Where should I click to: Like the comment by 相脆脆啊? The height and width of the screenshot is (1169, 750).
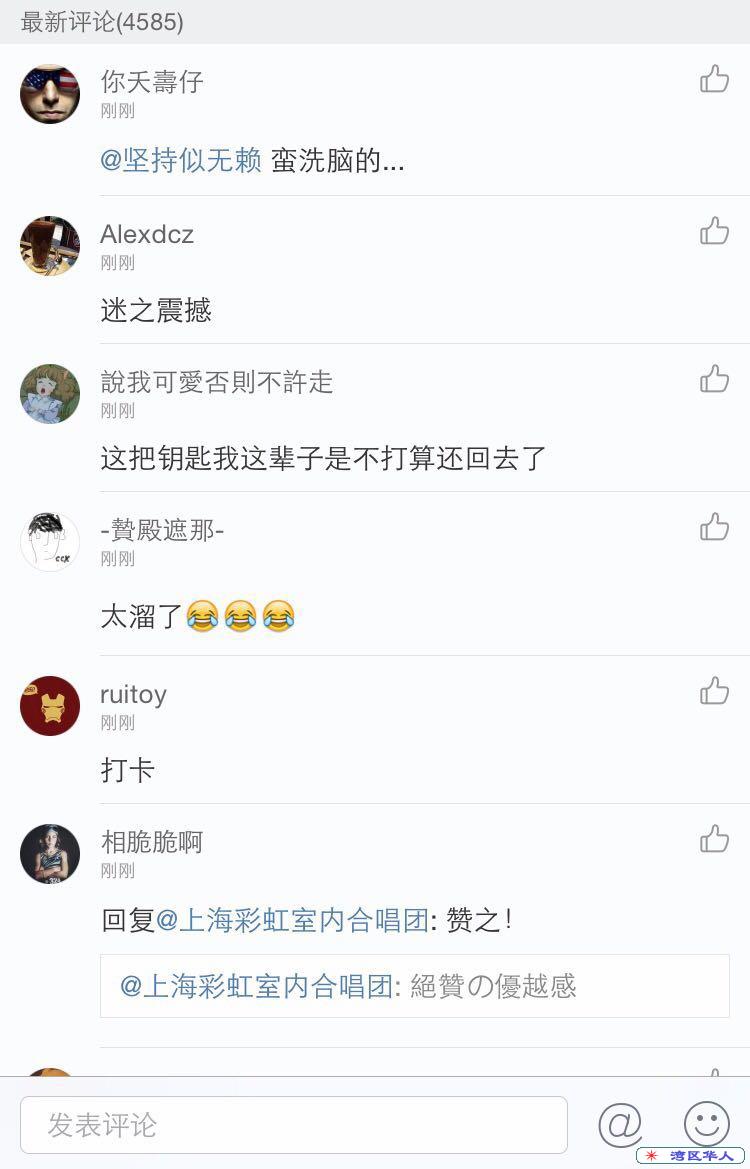pos(714,839)
